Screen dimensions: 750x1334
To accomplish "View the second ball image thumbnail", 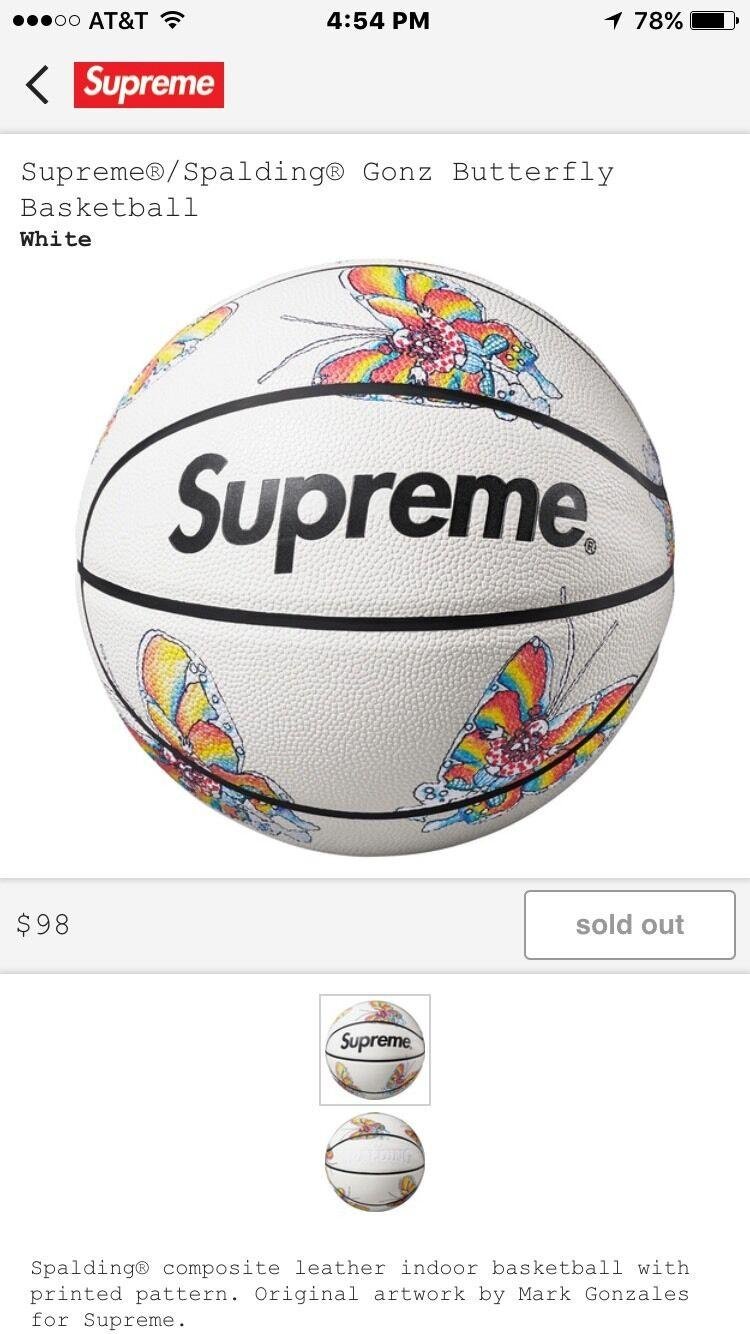I will pyautogui.click(x=375, y=1161).
